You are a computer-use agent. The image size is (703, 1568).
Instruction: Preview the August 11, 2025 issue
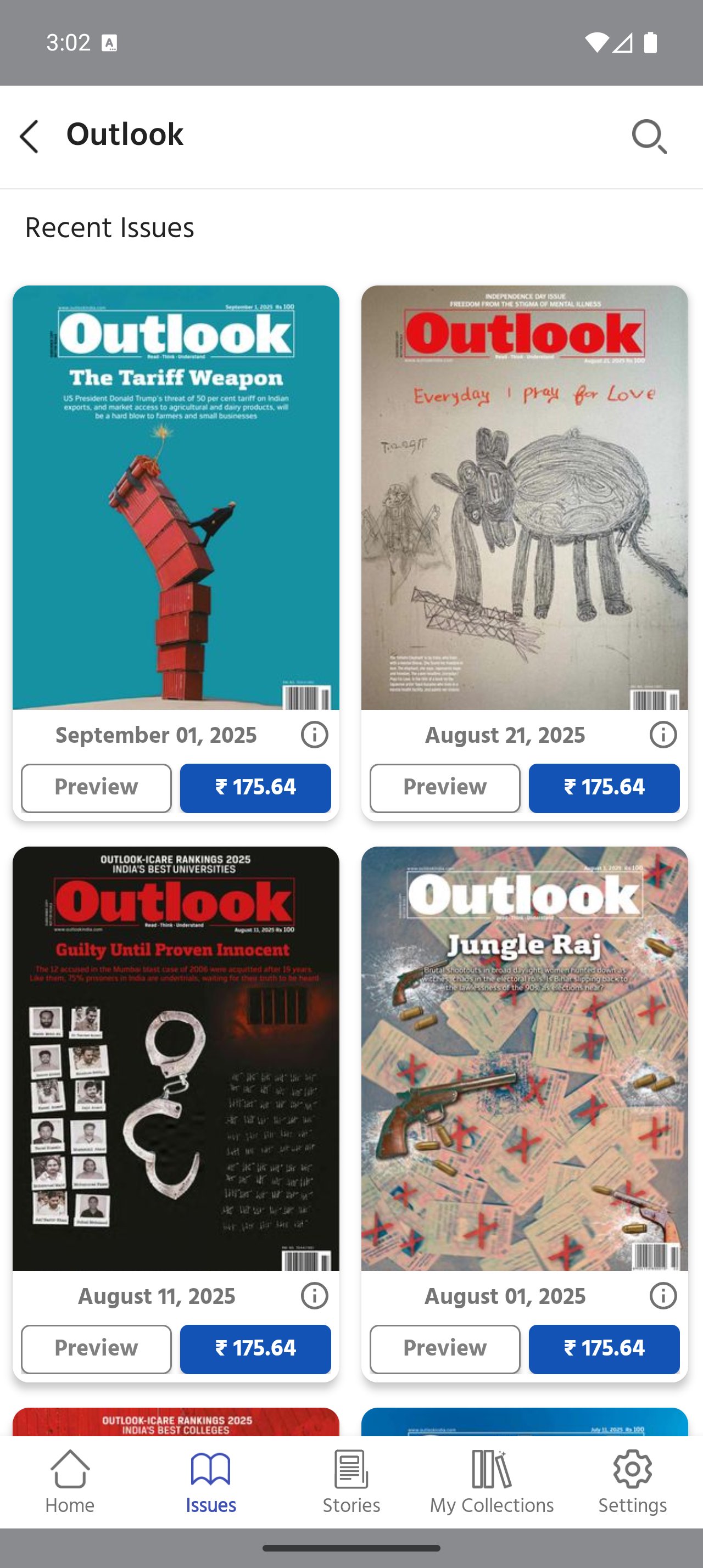pyautogui.click(x=96, y=1349)
